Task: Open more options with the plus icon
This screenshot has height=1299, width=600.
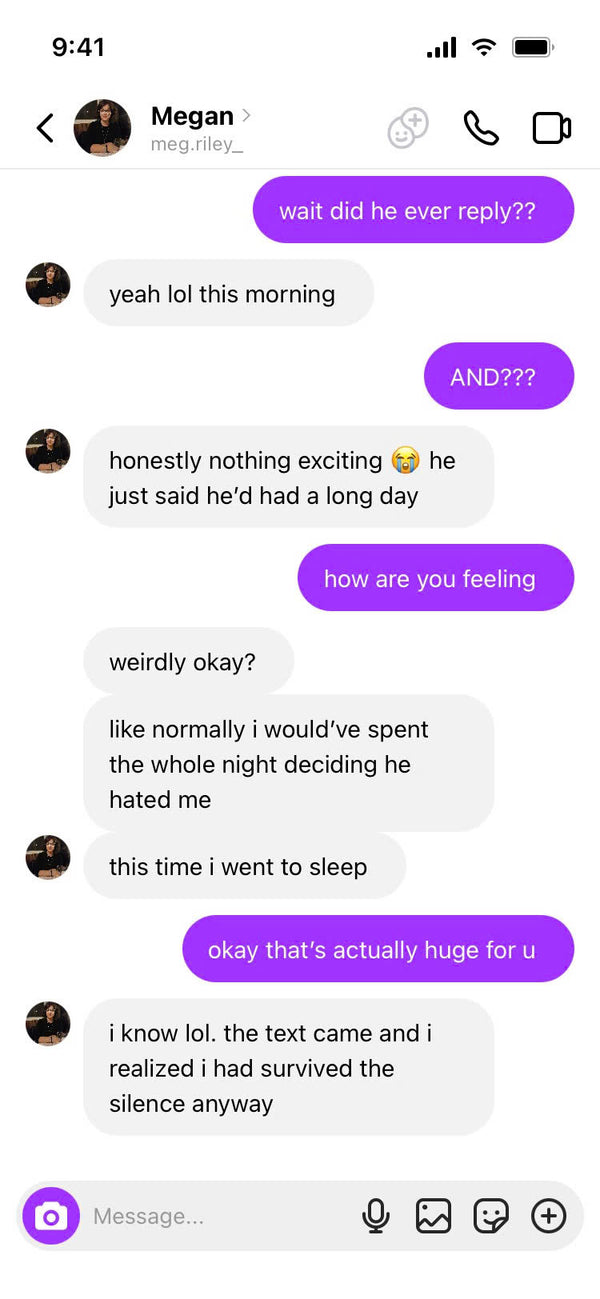Action: [x=548, y=1216]
